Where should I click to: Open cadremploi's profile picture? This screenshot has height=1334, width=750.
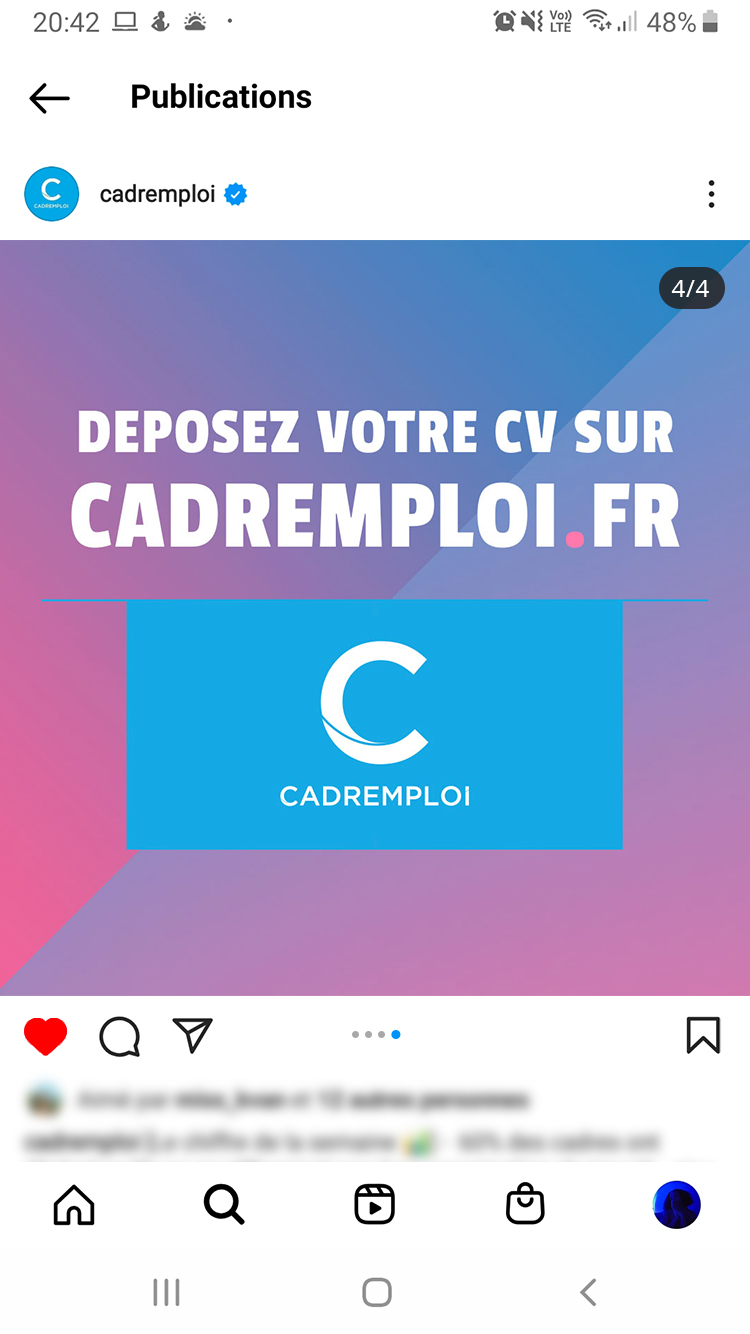point(51,194)
